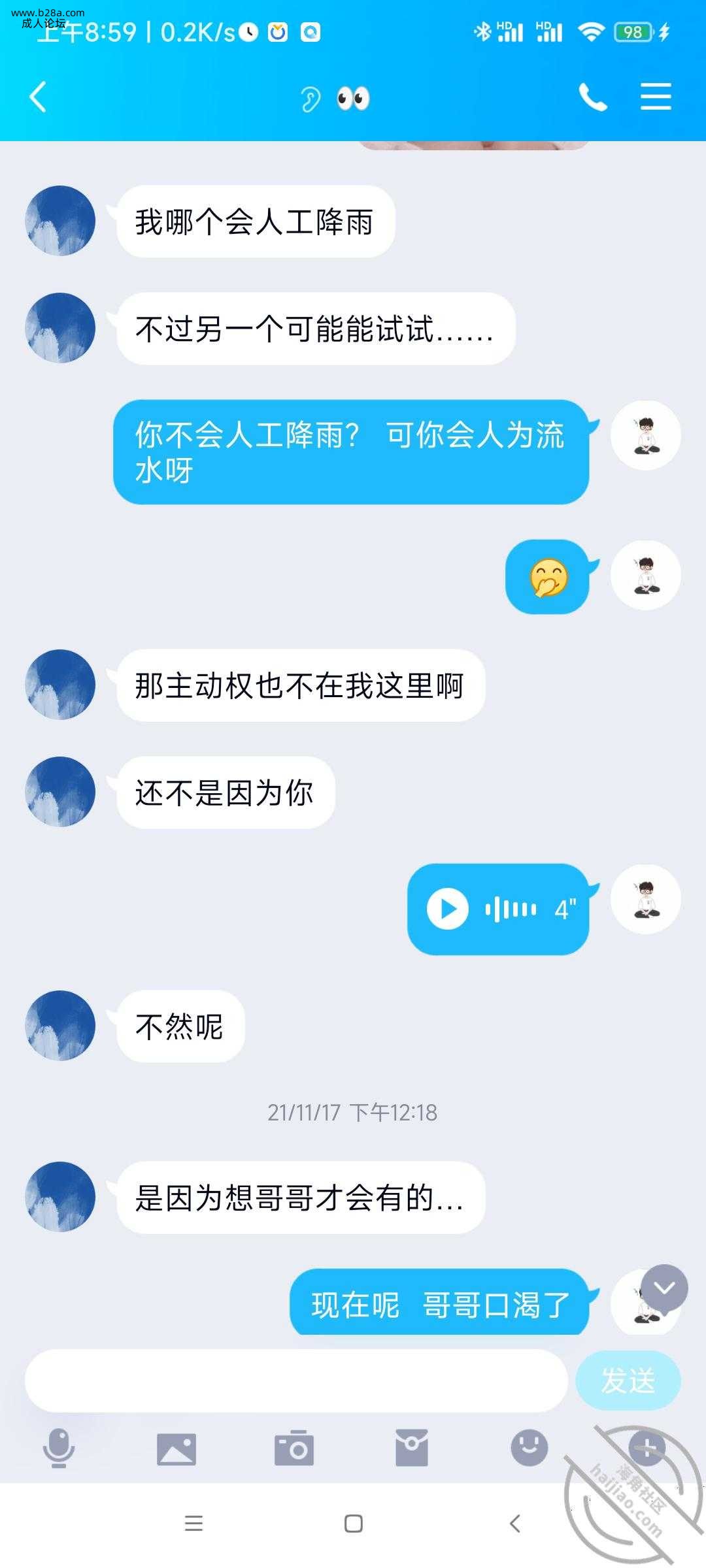This screenshot has width=706, height=1568.
Task: Open the system recent apps button
Action: pos(193,1524)
